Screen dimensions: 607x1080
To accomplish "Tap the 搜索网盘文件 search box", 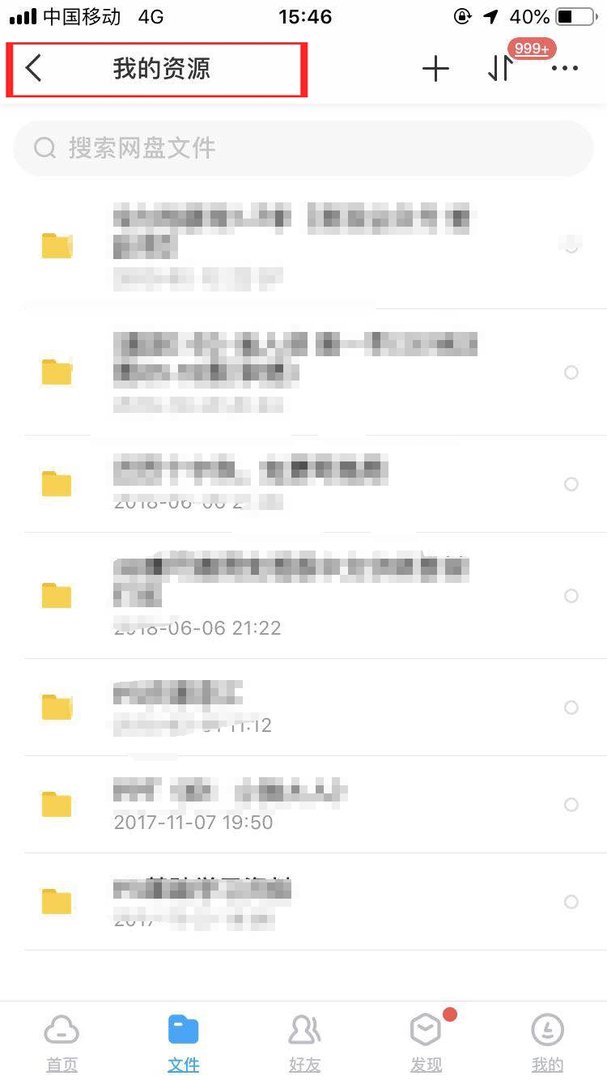I will (x=303, y=149).
